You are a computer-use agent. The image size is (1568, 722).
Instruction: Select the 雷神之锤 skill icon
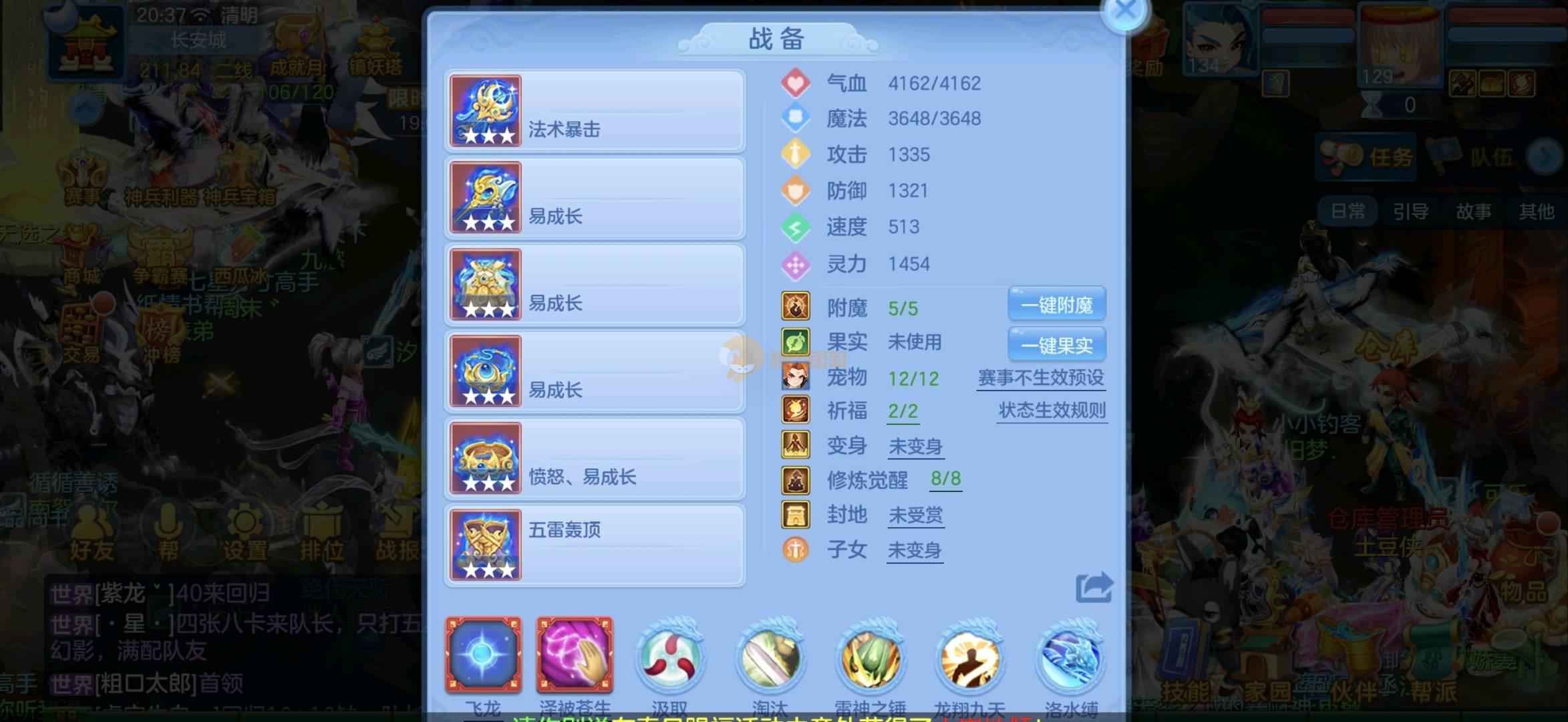(x=870, y=657)
